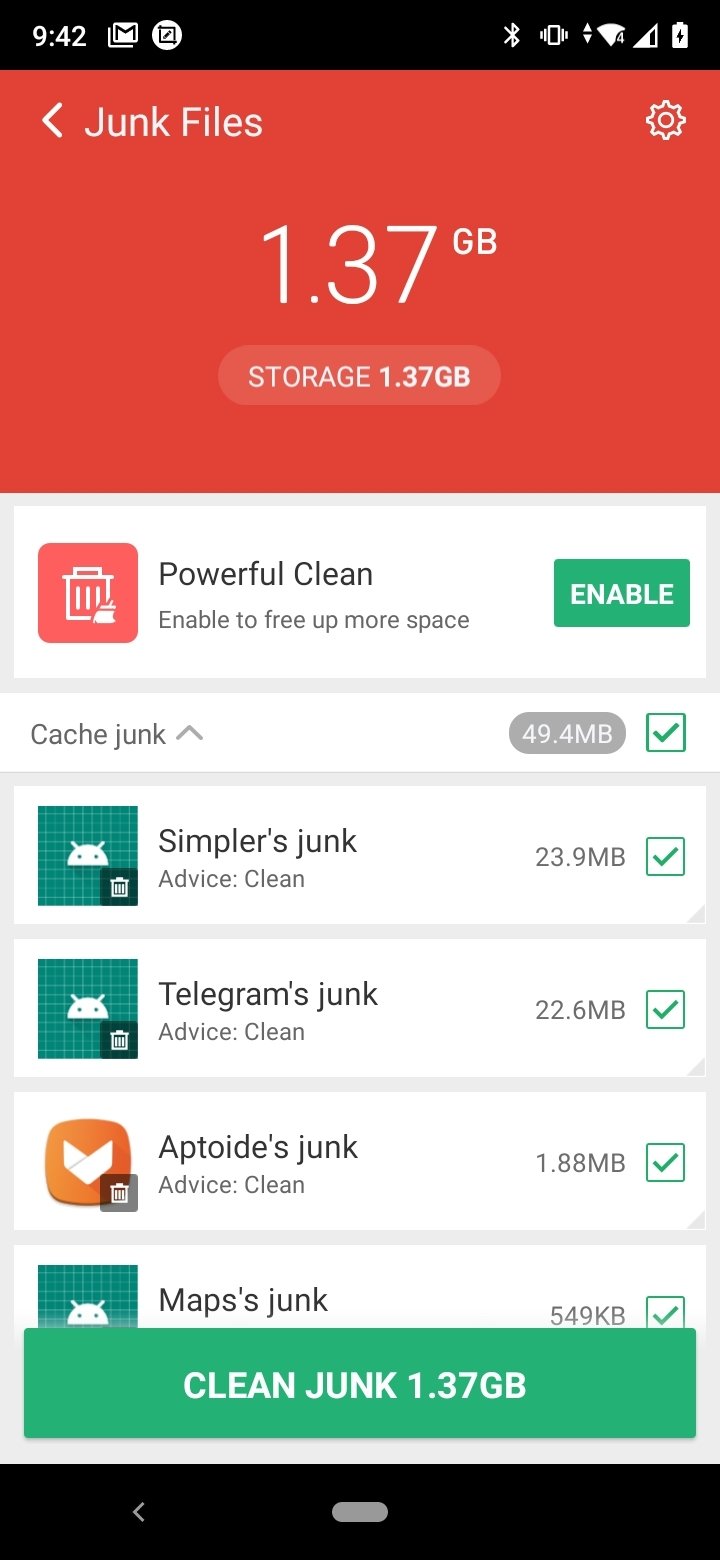This screenshot has width=720, height=1560.
Task: Tap the system back button
Action: pyautogui.click(x=139, y=1512)
